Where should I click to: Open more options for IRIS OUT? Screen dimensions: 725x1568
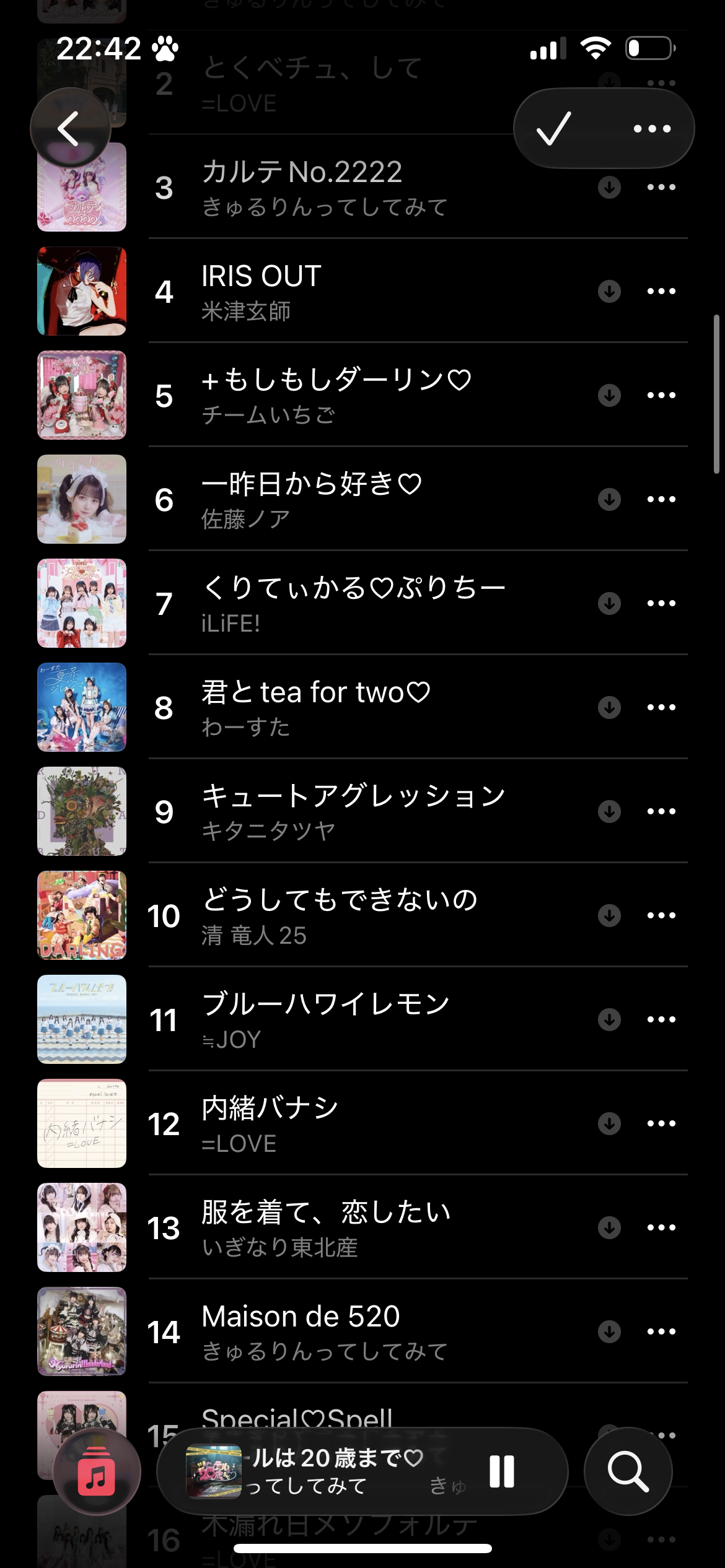tap(661, 291)
